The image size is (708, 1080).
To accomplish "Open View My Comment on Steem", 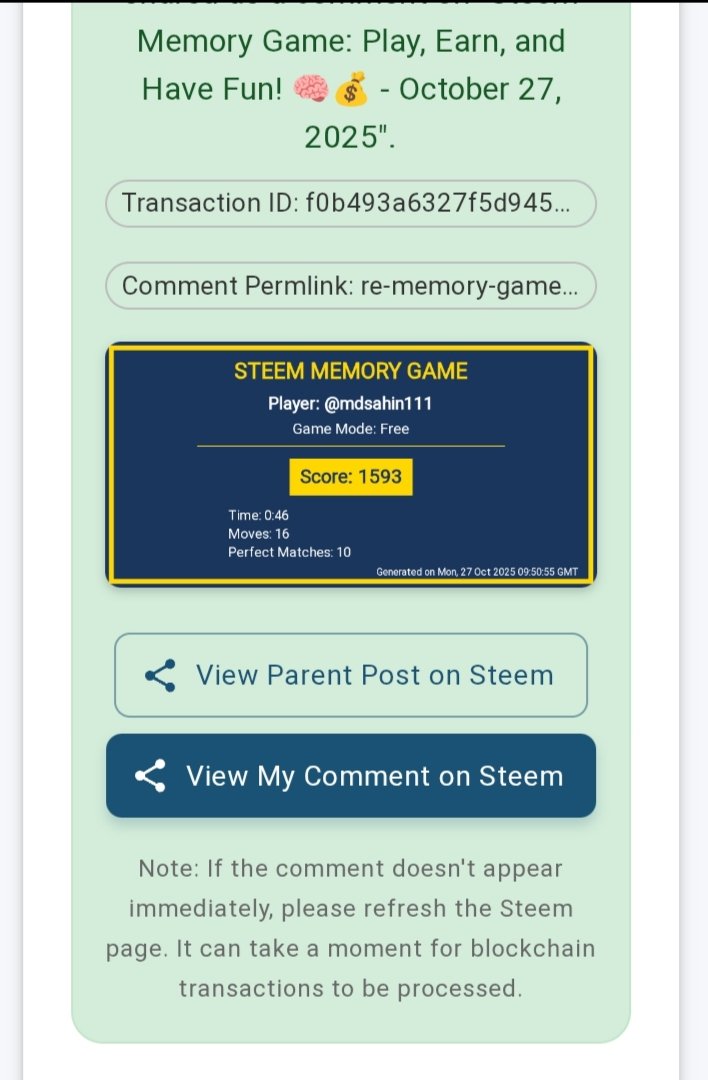I will 350,776.
